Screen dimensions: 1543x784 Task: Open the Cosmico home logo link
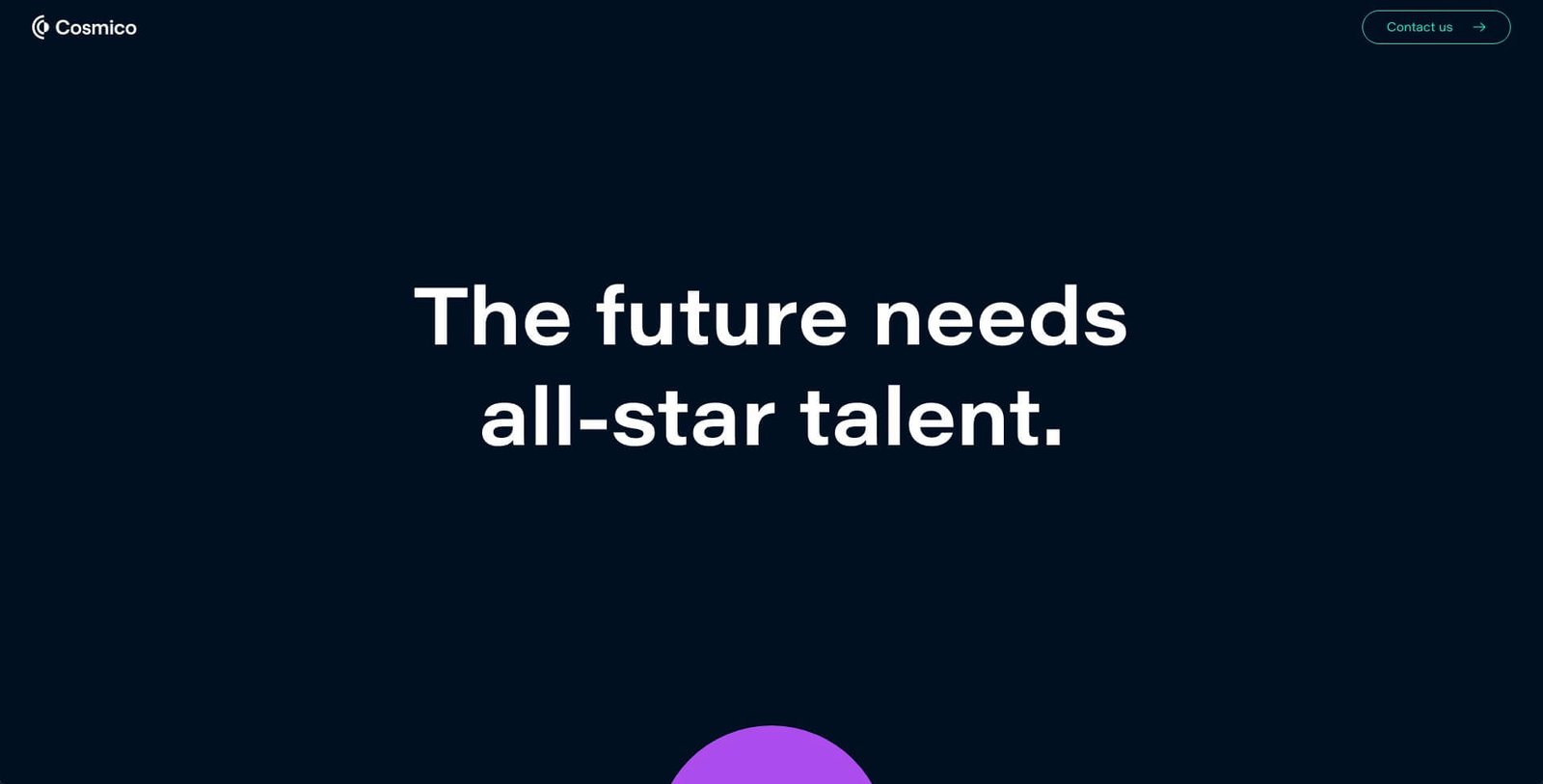(x=84, y=27)
